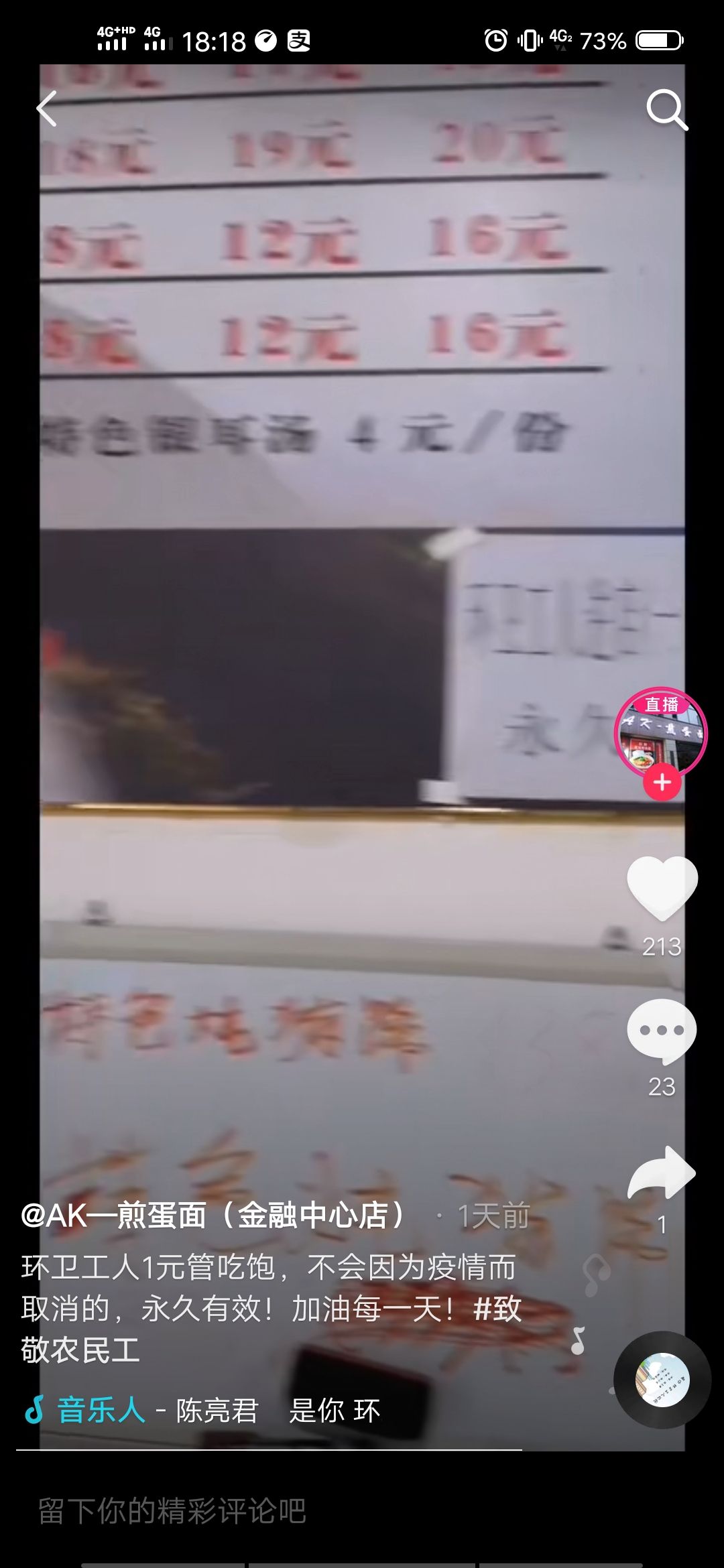Viewport: 724px width, 1568px height.
Task: Follow the creator with the plus button
Action: (662, 782)
